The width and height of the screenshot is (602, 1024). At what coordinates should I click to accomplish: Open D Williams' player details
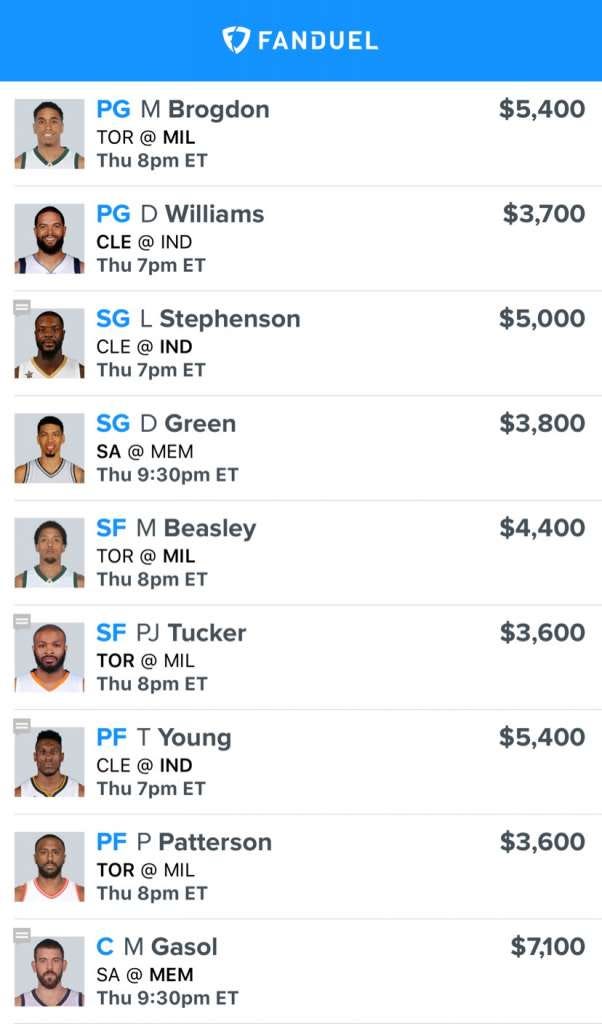coord(300,239)
